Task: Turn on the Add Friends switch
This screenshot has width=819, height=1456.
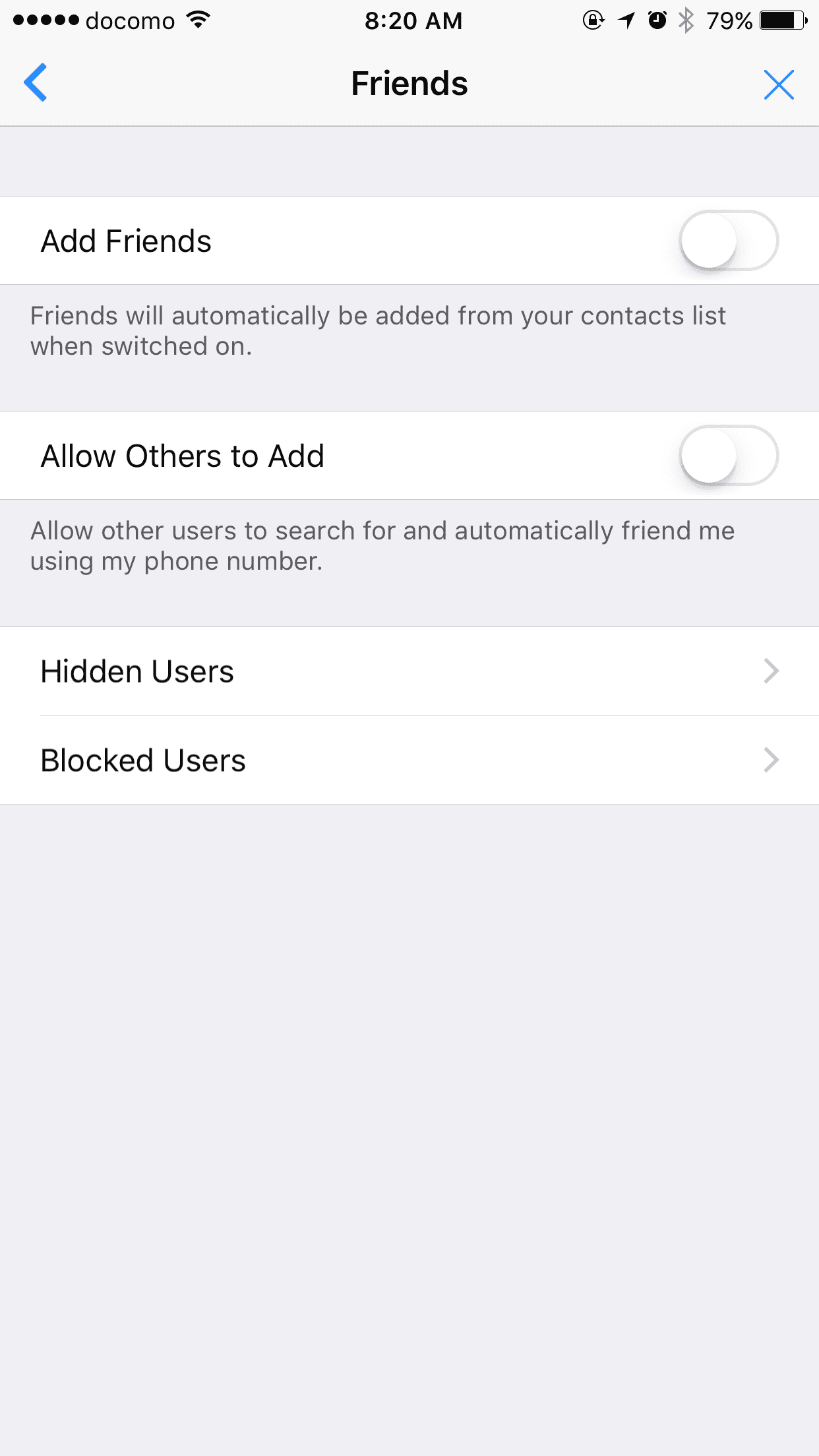Action: tap(729, 241)
